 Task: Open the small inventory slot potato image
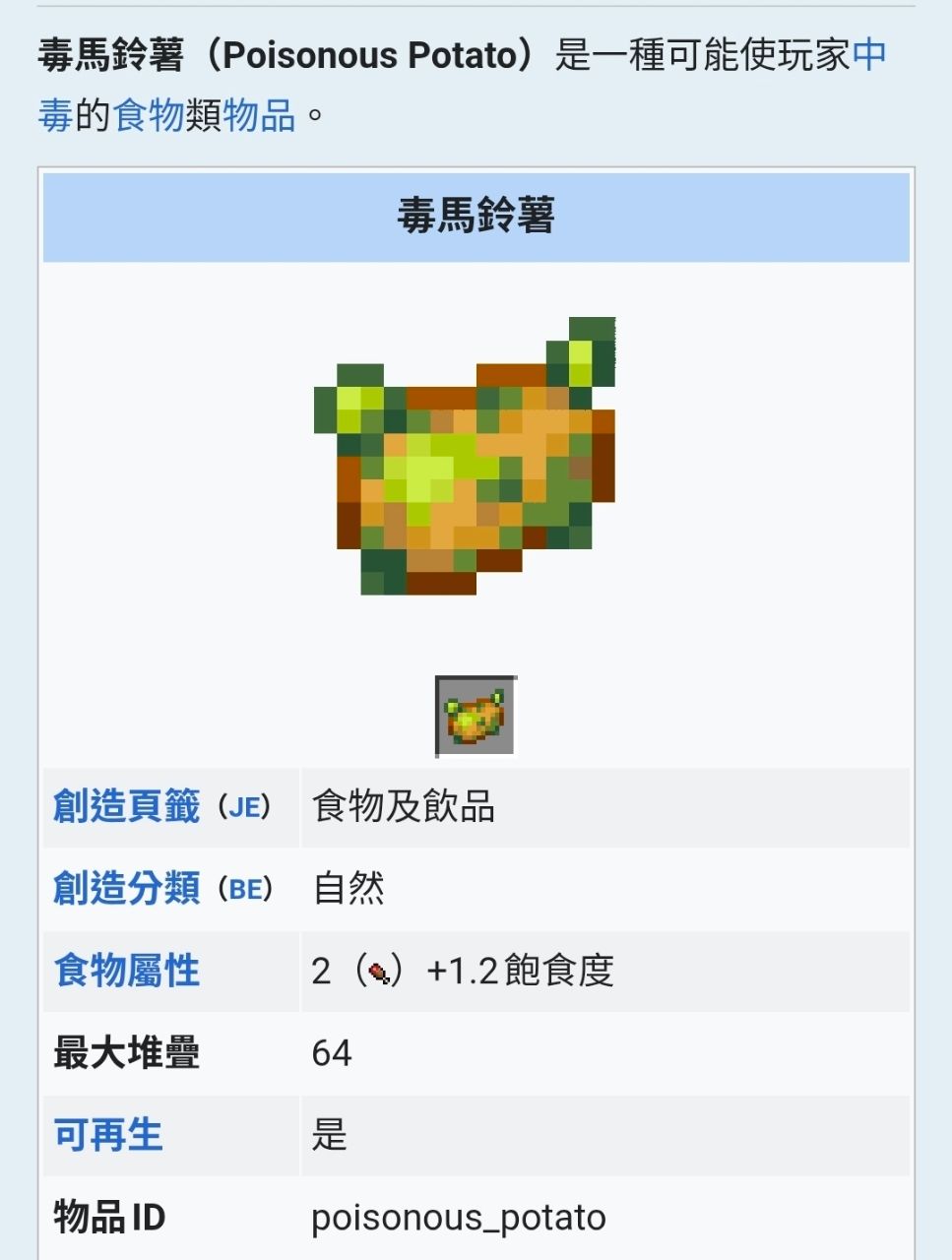pos(476,716)
